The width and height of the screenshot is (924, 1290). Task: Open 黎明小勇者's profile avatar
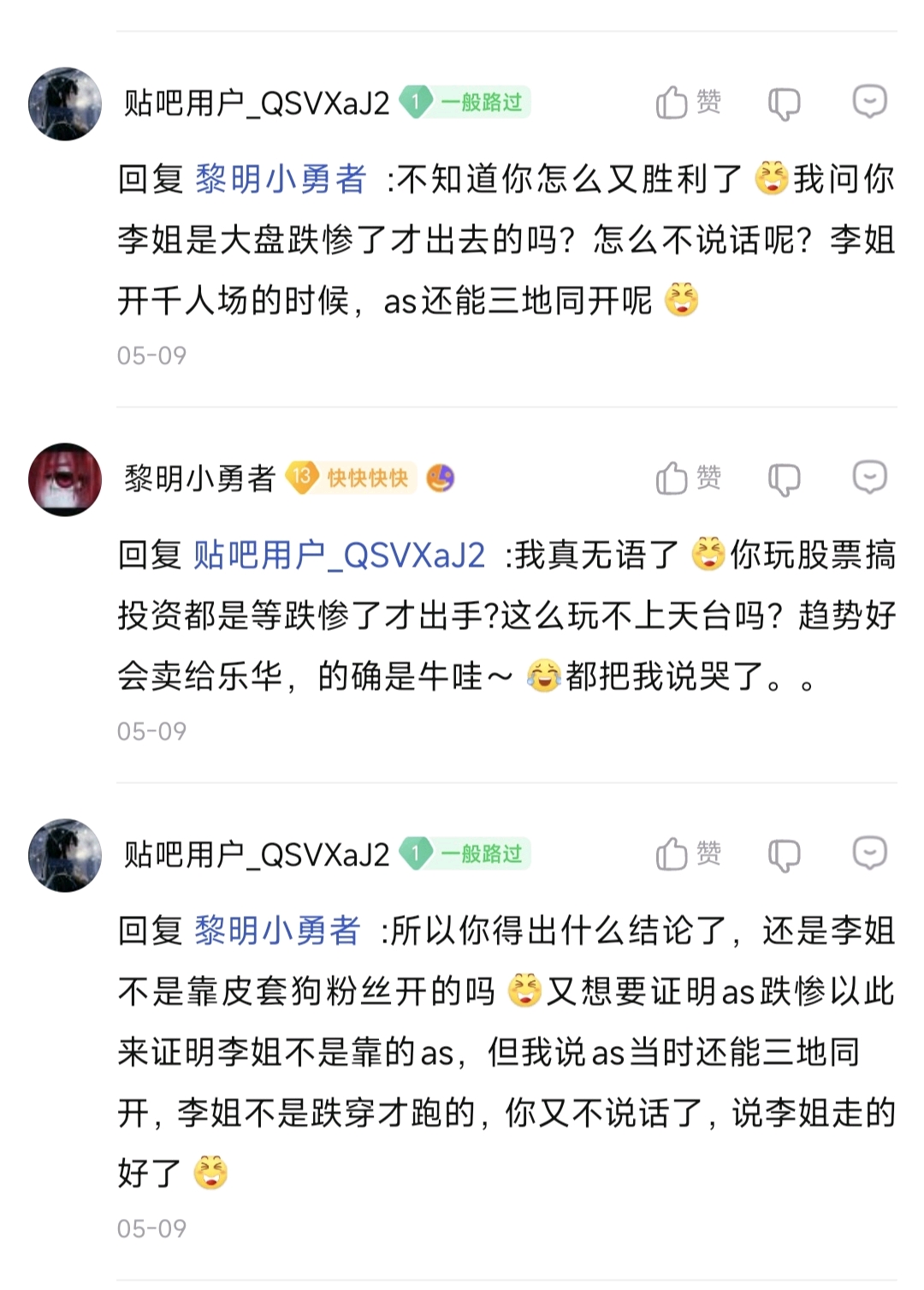coord(65,479)
